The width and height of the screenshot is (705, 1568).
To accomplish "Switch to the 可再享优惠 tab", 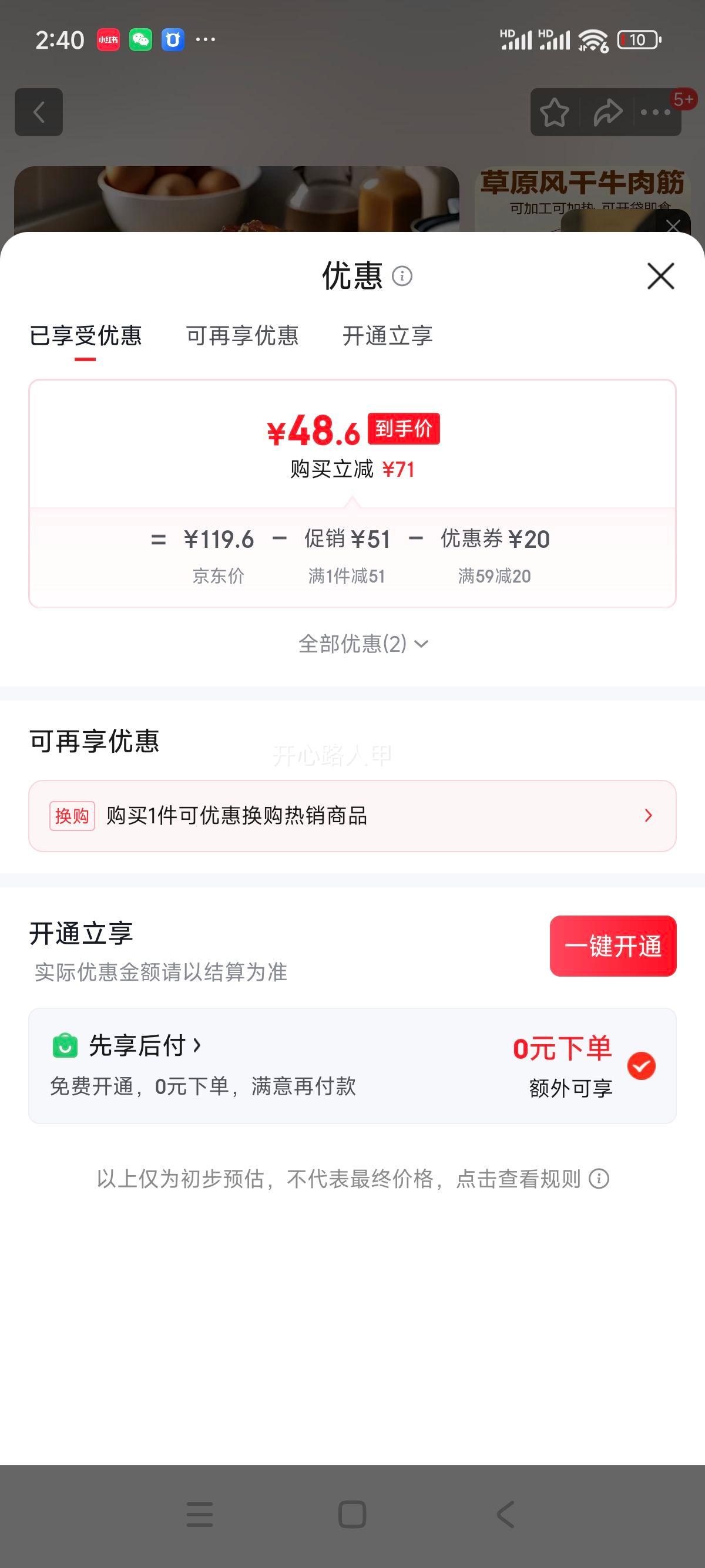I will [x=243, y=336].
